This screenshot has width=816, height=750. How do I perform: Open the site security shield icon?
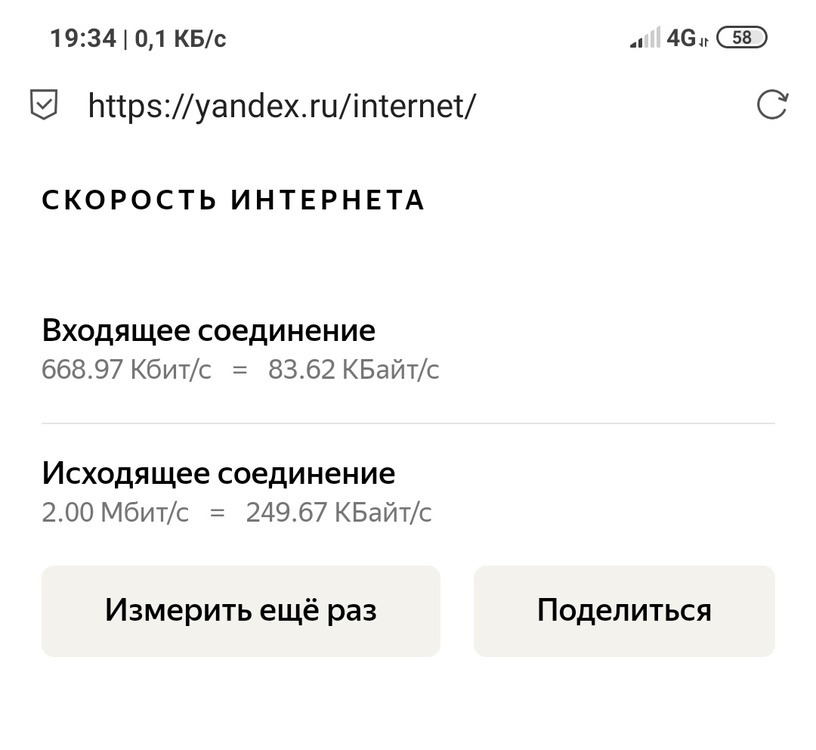(44, 104)
